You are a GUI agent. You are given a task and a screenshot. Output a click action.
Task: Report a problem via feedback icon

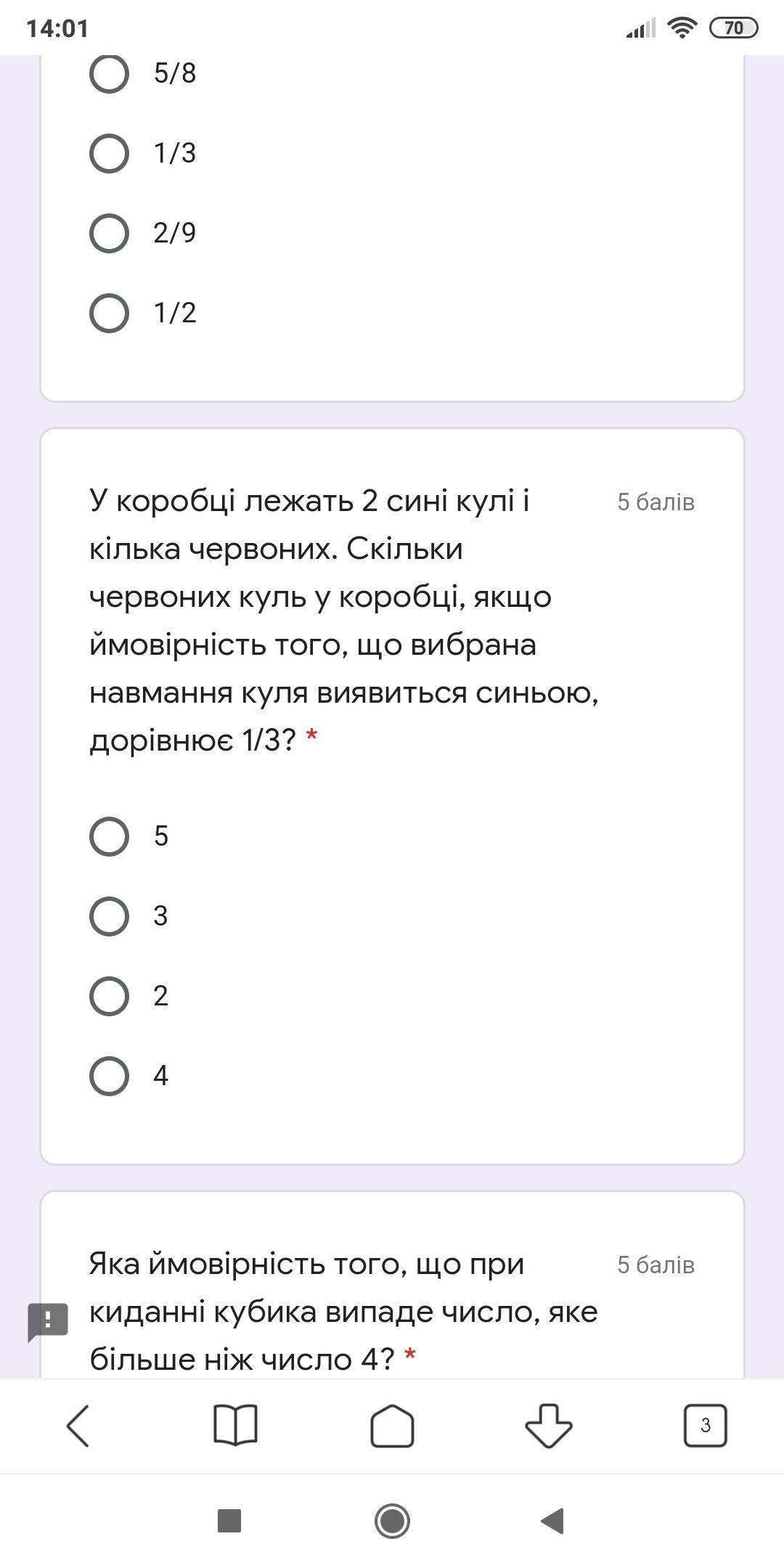[48, 1320]
